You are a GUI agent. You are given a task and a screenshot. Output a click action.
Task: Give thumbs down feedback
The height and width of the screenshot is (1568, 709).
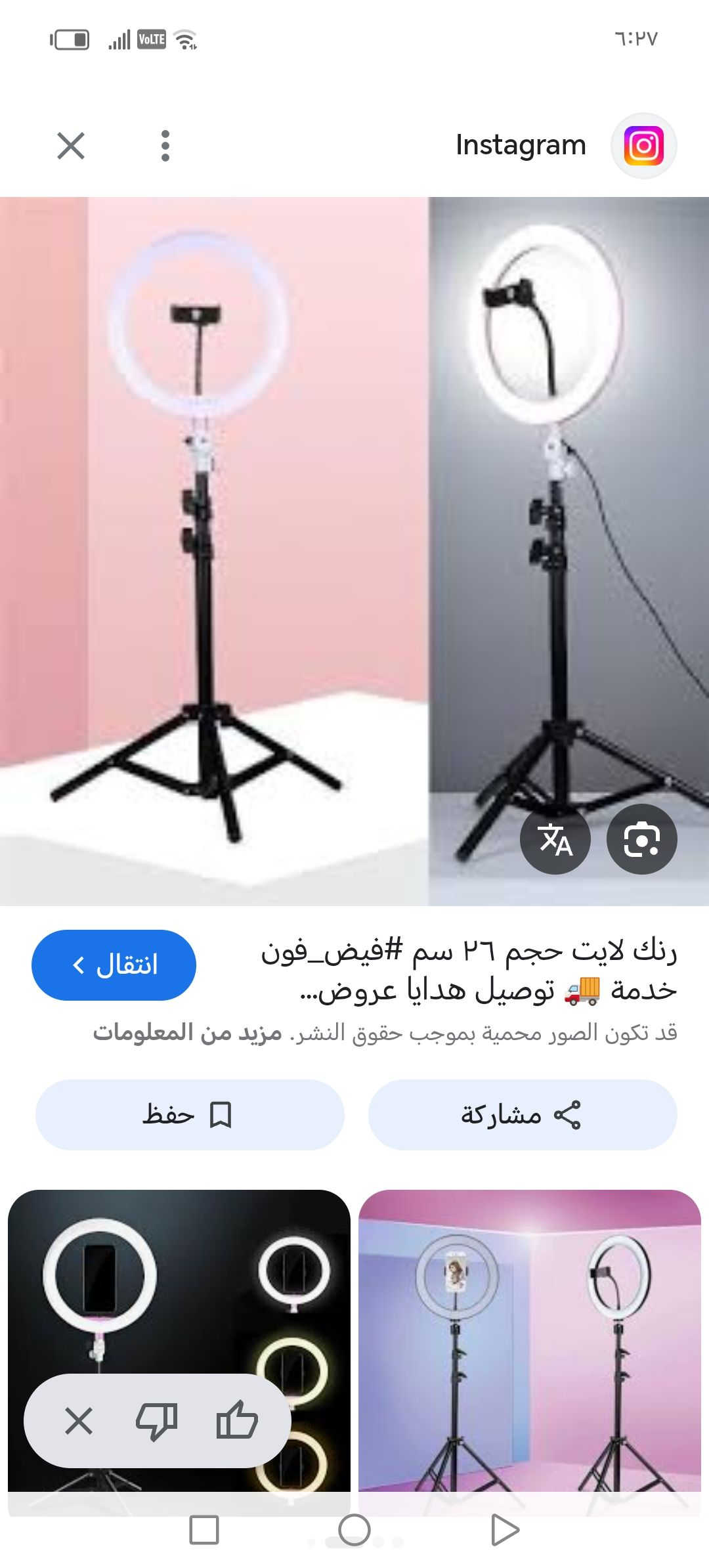[156, 1422]
